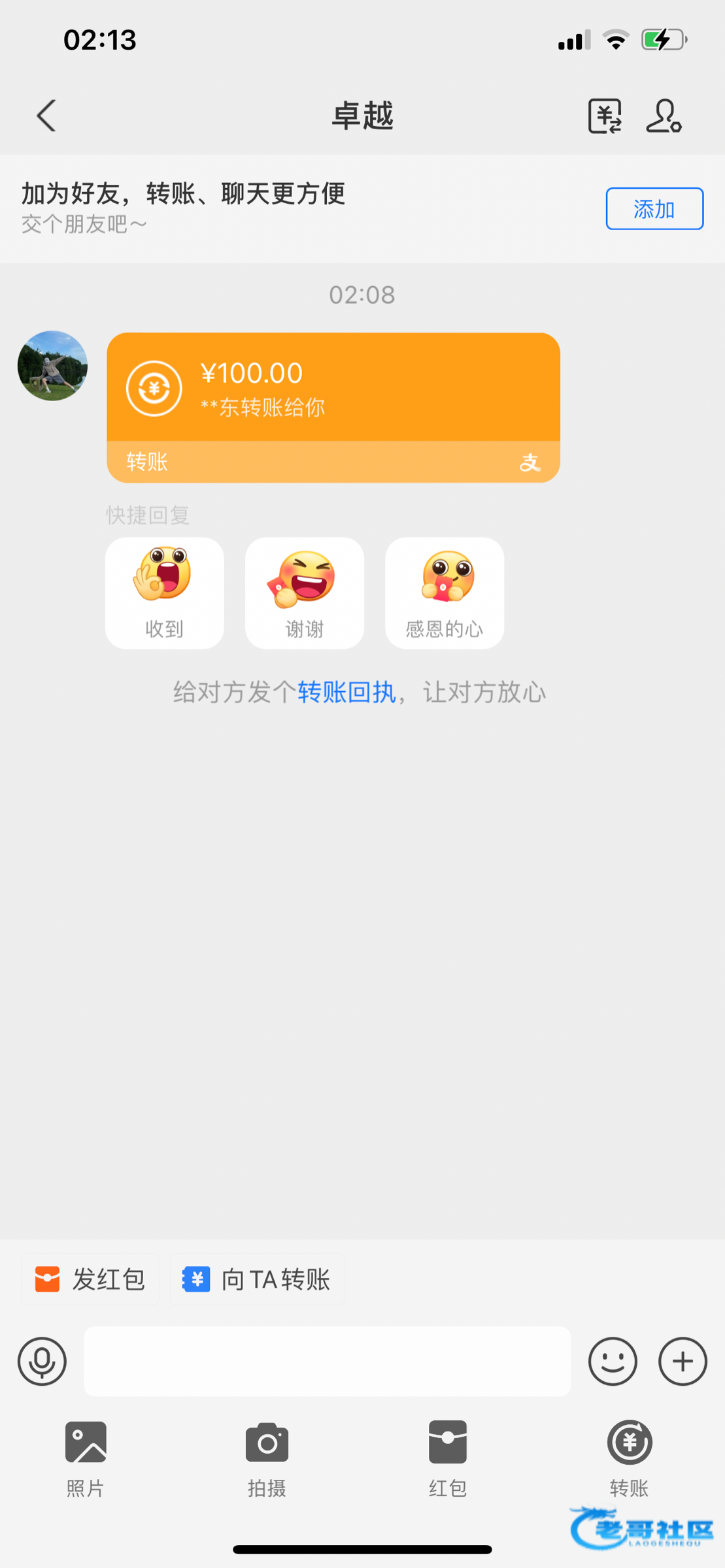Select 红包 in the attachment panel
This screenshot has width=725, height=1568.
(x=448, y=1458)
